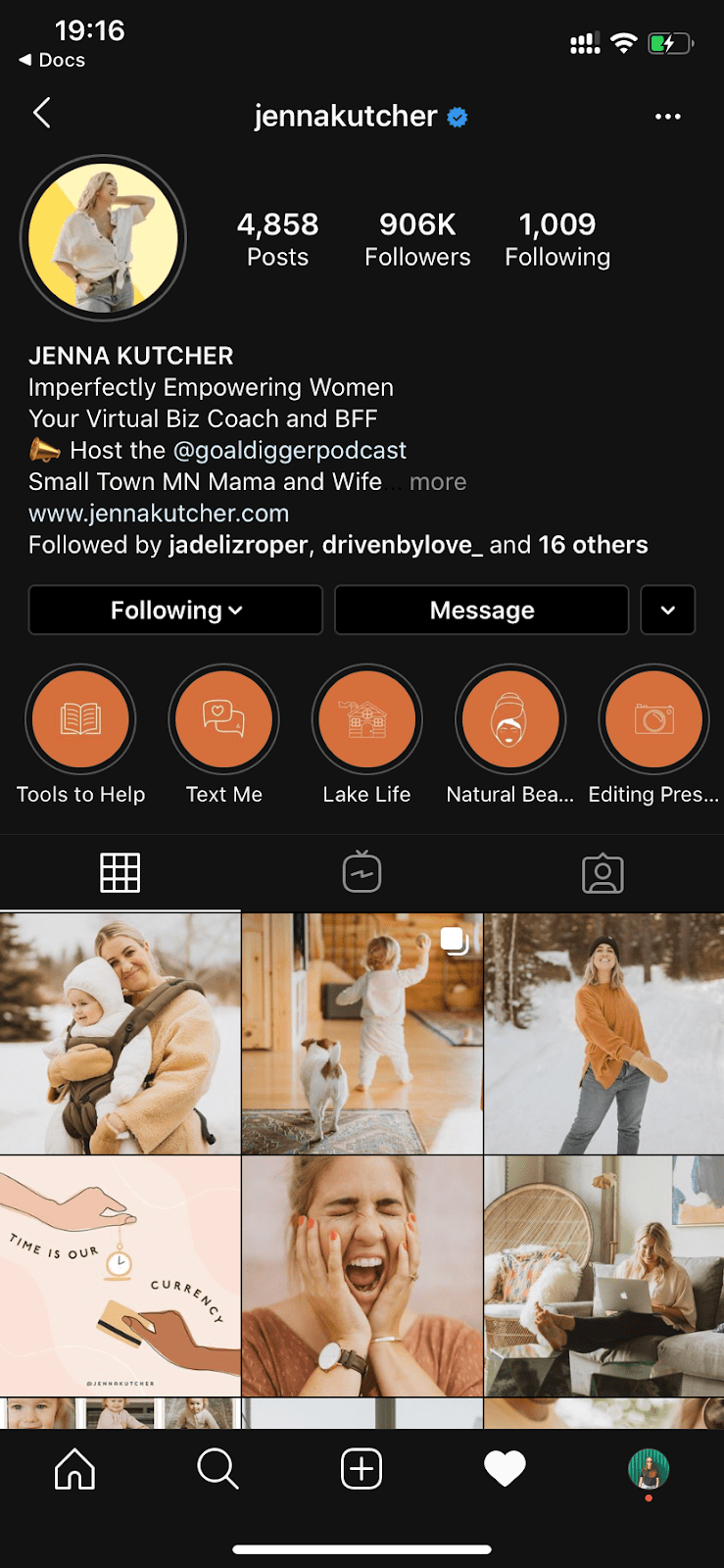Image resolution: width=724 pixels, height=1568 pixels.
Task: Switch to the IGTV tab
Action: (x=362, y=872)
